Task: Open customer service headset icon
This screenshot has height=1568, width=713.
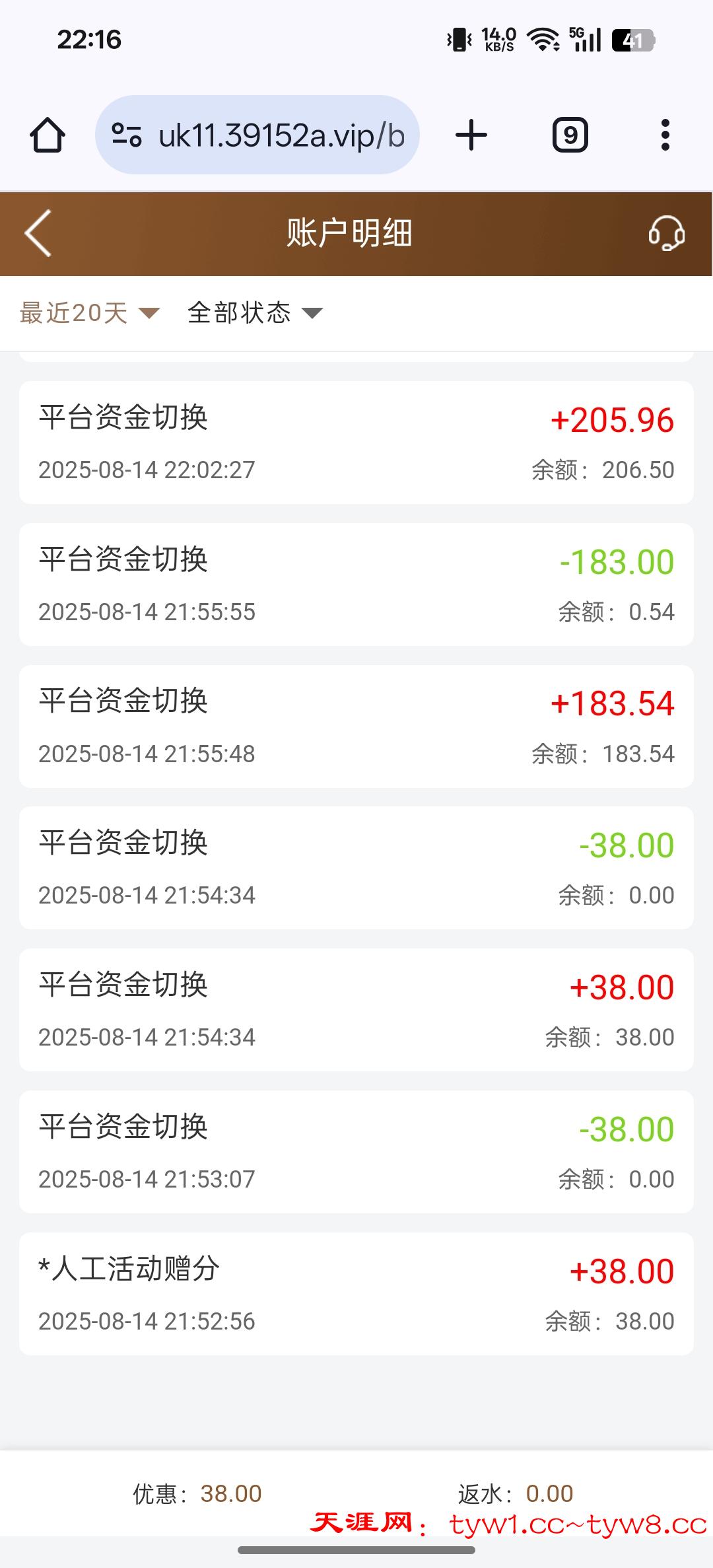Action: pyautogui.click(x=665, y=233)
